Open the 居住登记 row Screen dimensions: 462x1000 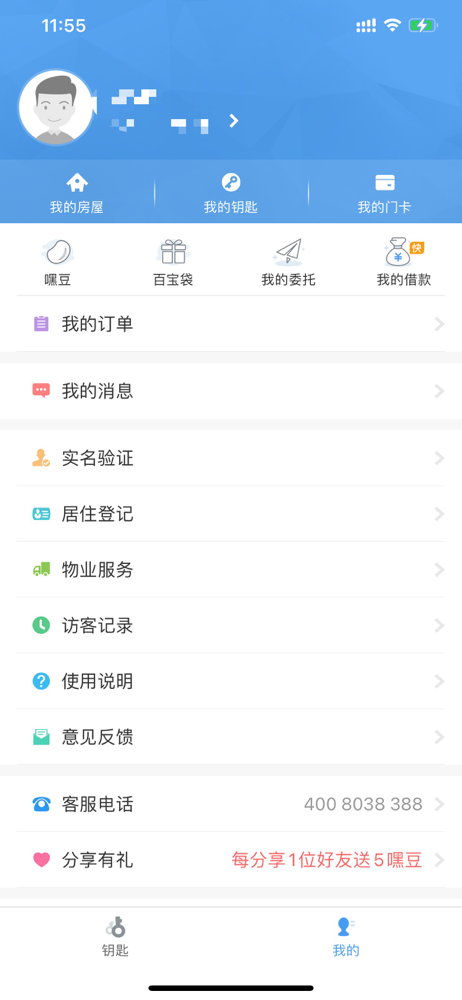[x=231, y=514]
